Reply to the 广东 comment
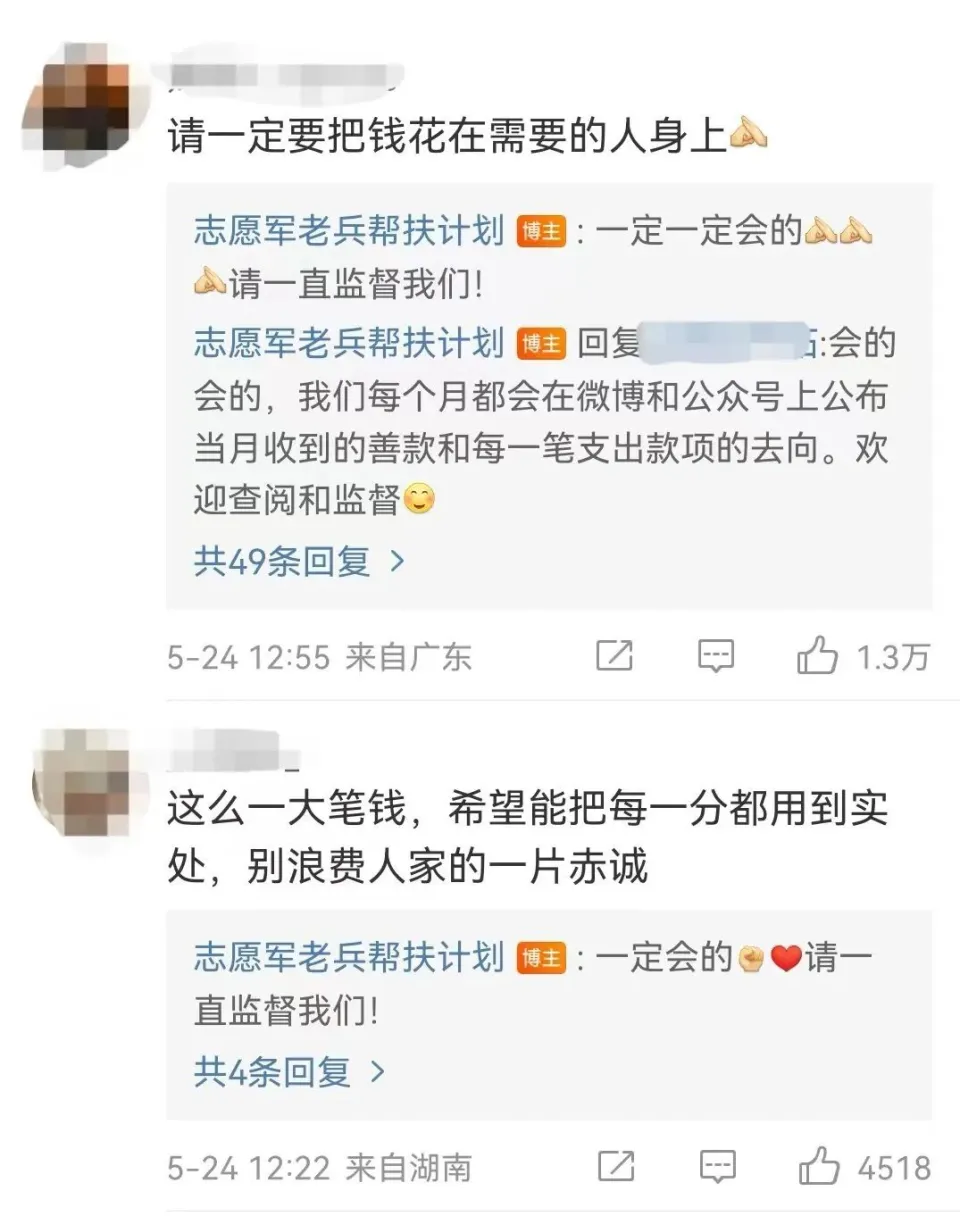 715,657
